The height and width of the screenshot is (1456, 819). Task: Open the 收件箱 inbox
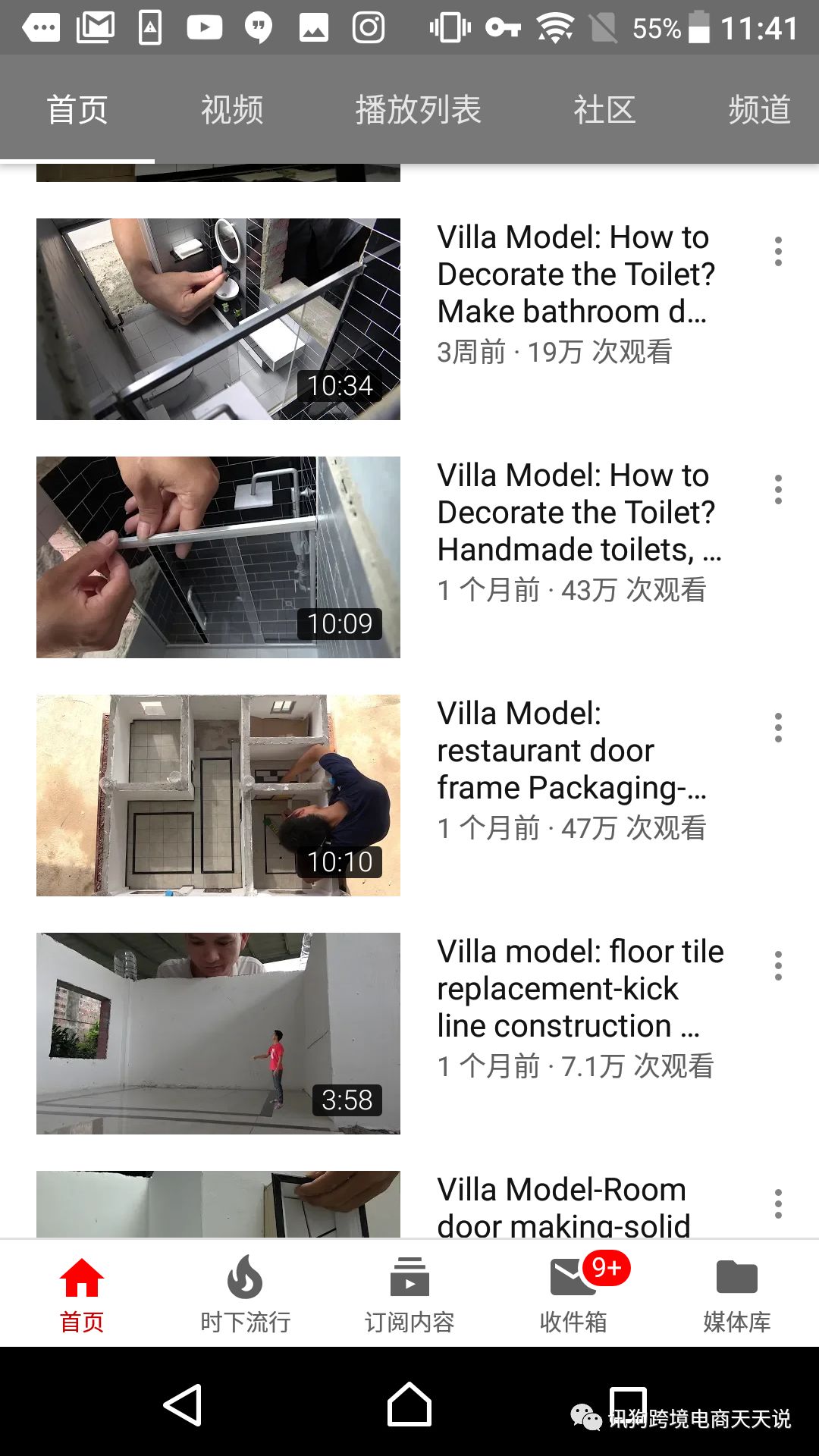pos(573,1294)
